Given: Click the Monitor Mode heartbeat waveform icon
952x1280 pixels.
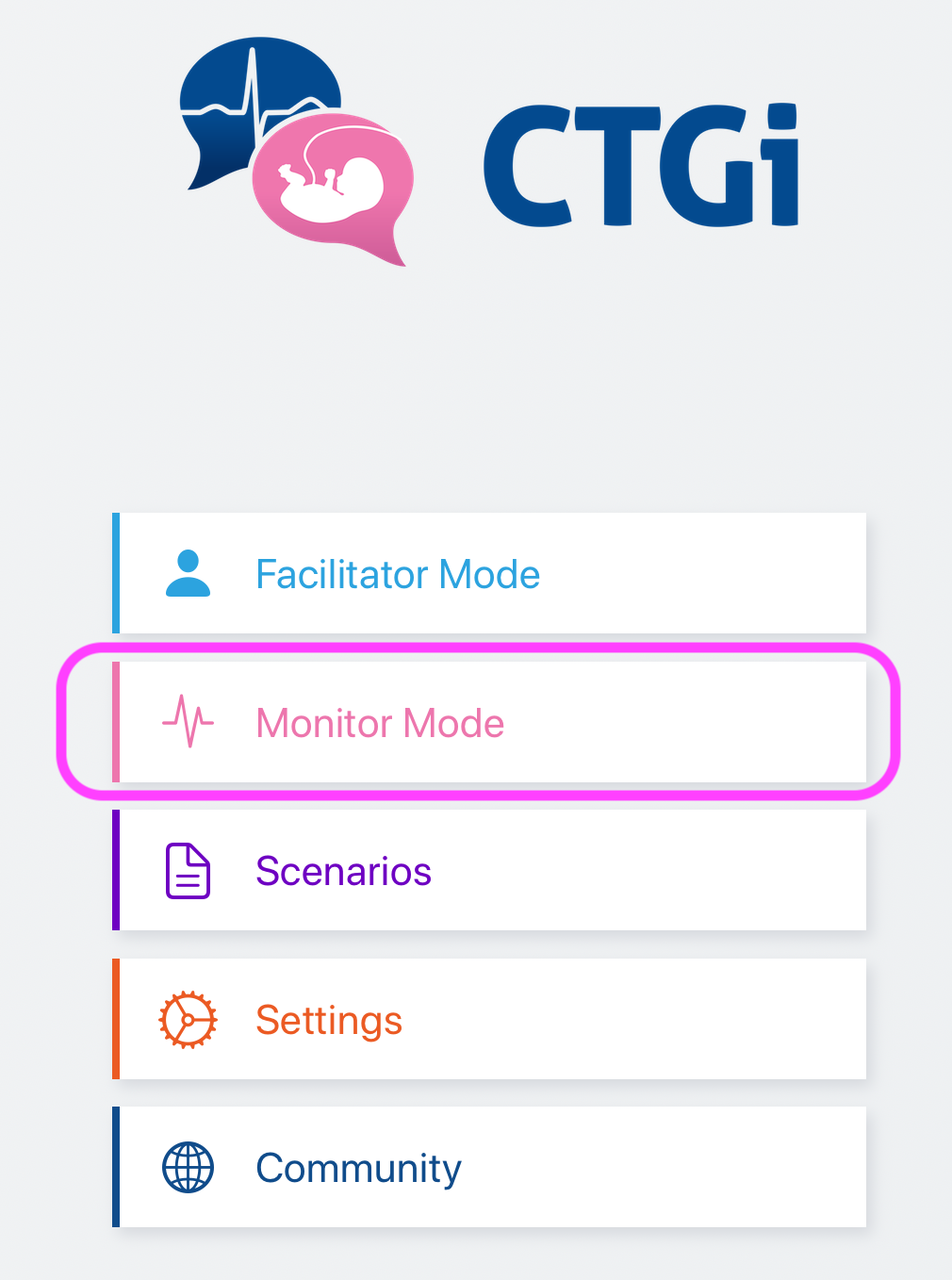Looking at the screenshot, I should click(x=188, y=721).
